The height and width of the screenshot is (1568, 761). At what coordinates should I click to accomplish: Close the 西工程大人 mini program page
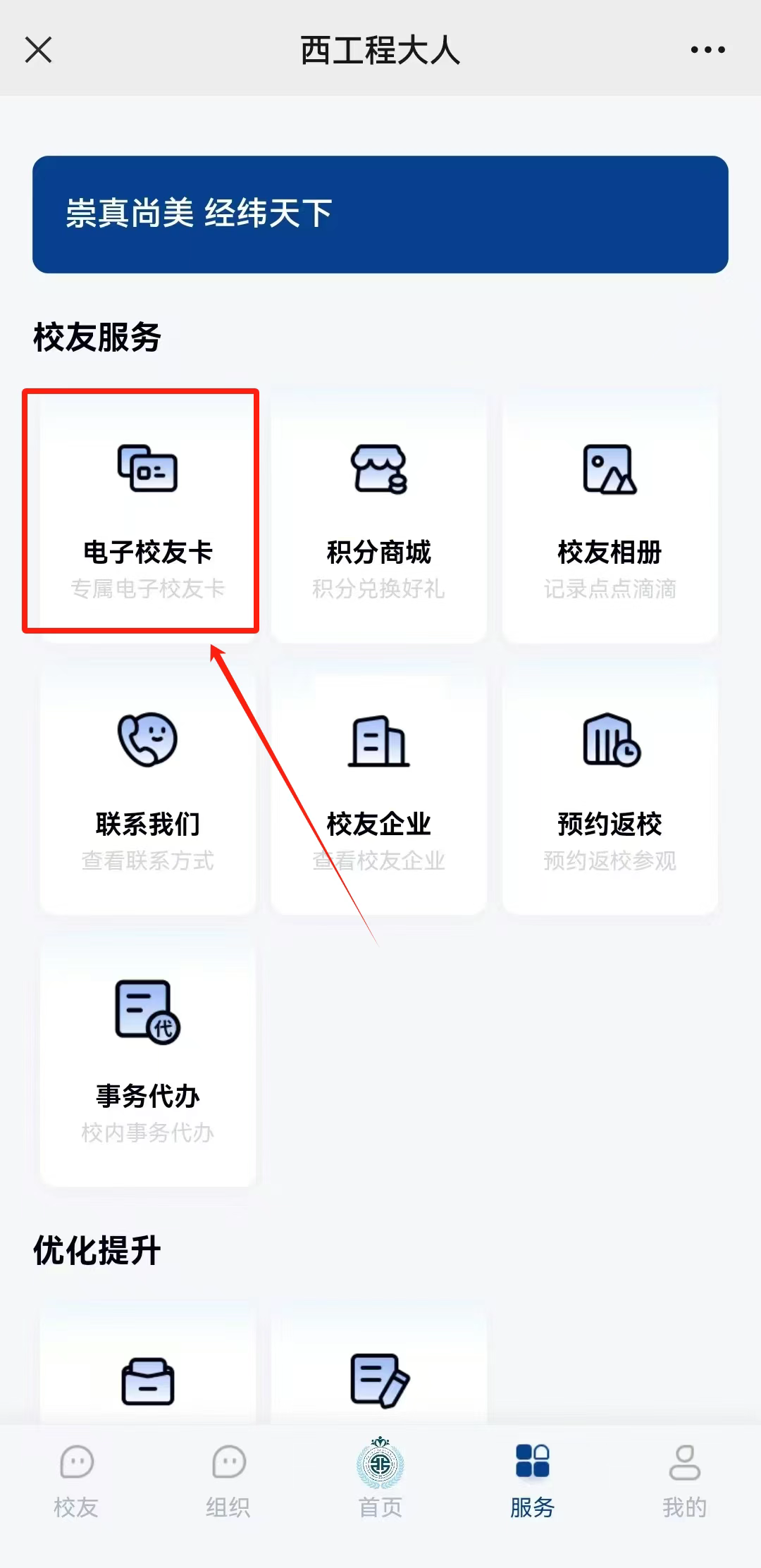tap(38, 50)
